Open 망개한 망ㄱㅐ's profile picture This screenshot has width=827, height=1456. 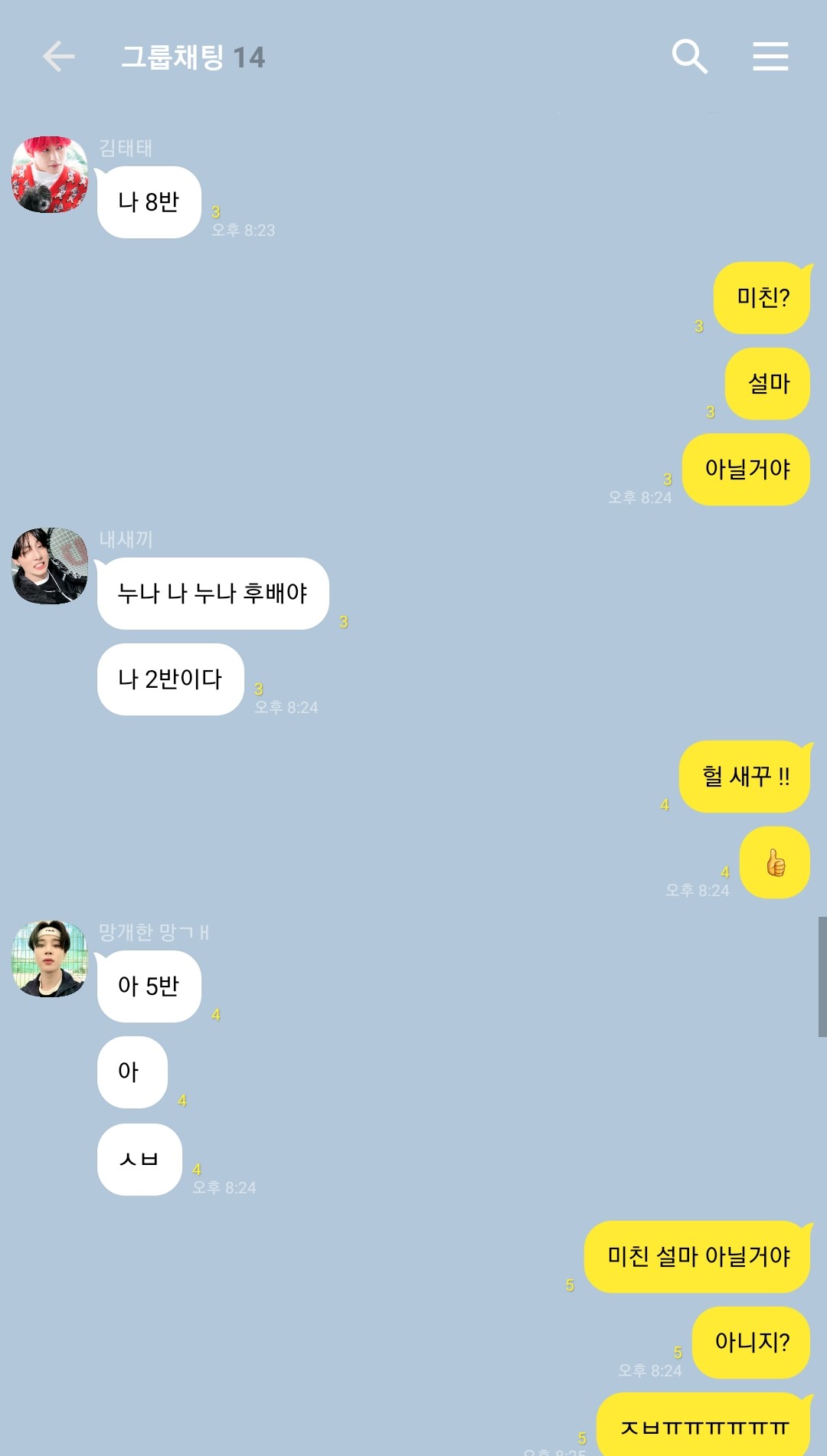(x=50, y=959)
